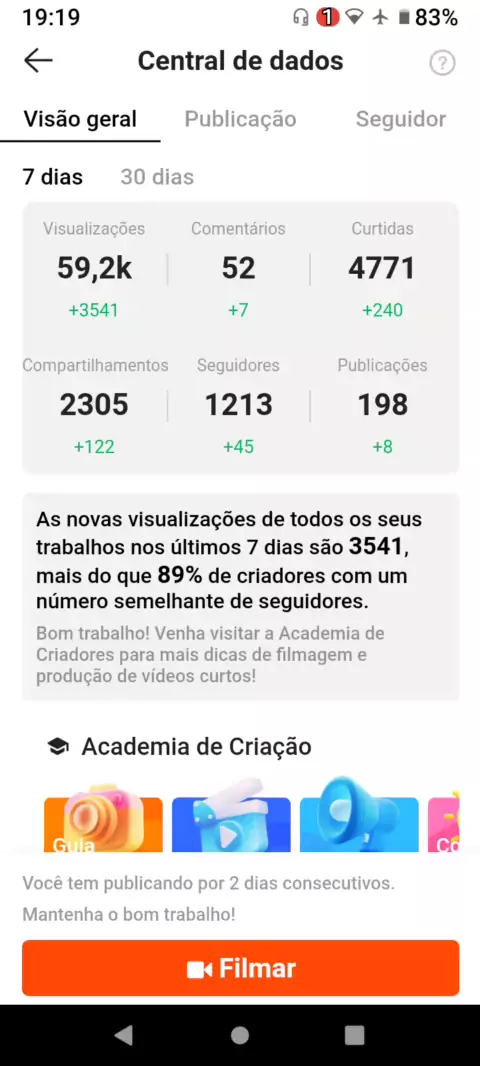
Task: Tap the Filmar button
Action: (241, 968)
